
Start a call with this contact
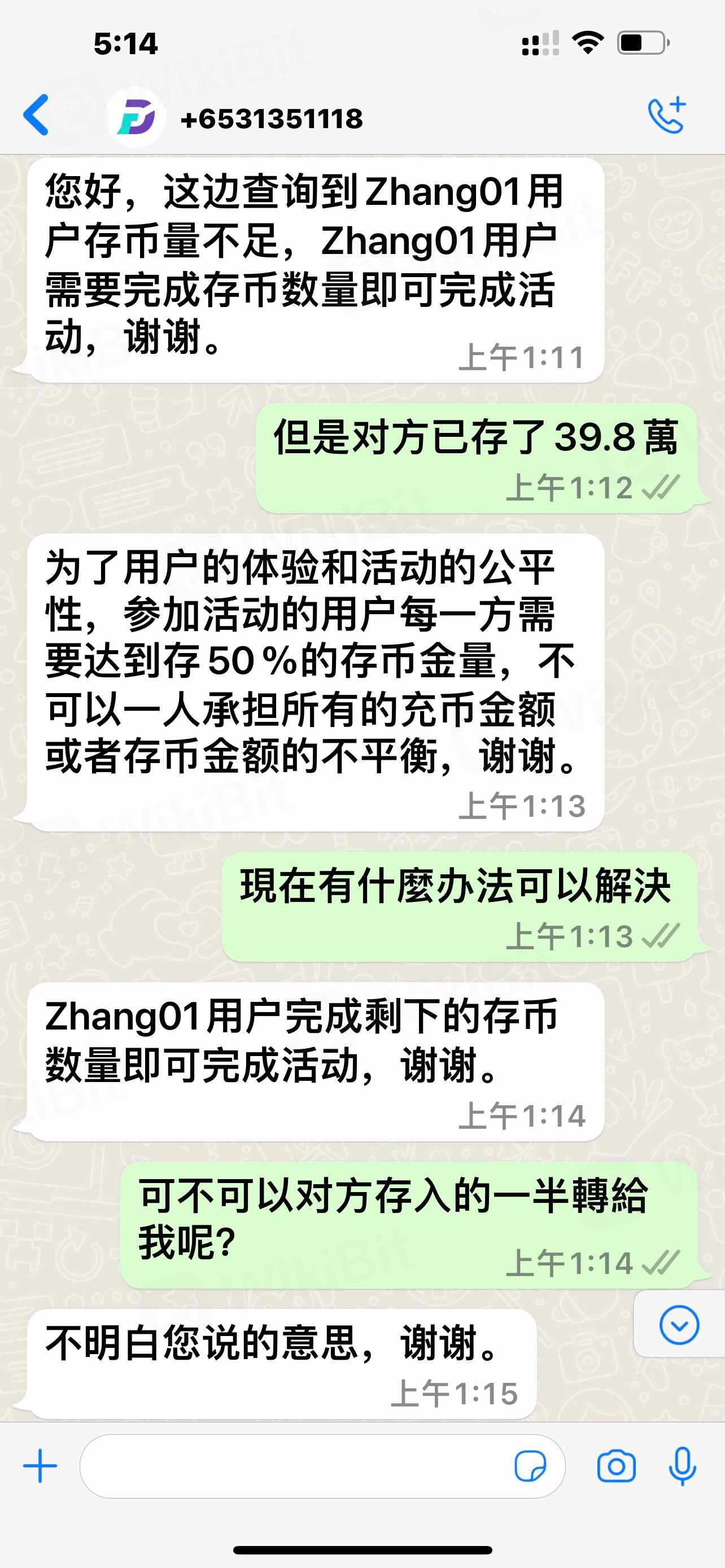(x=667, y=115)
